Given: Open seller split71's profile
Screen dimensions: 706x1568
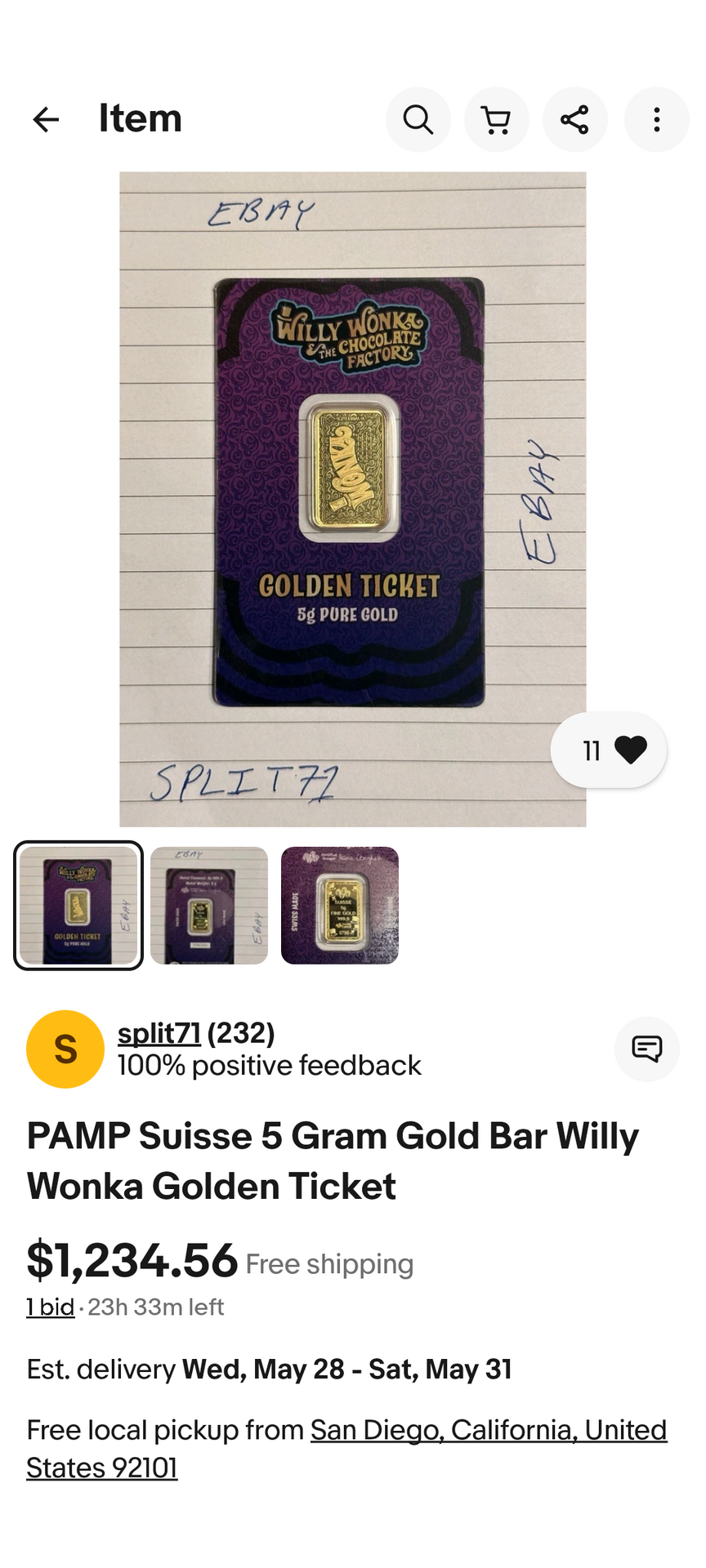Looking at the screenshot, I should tap(159, 1033).
